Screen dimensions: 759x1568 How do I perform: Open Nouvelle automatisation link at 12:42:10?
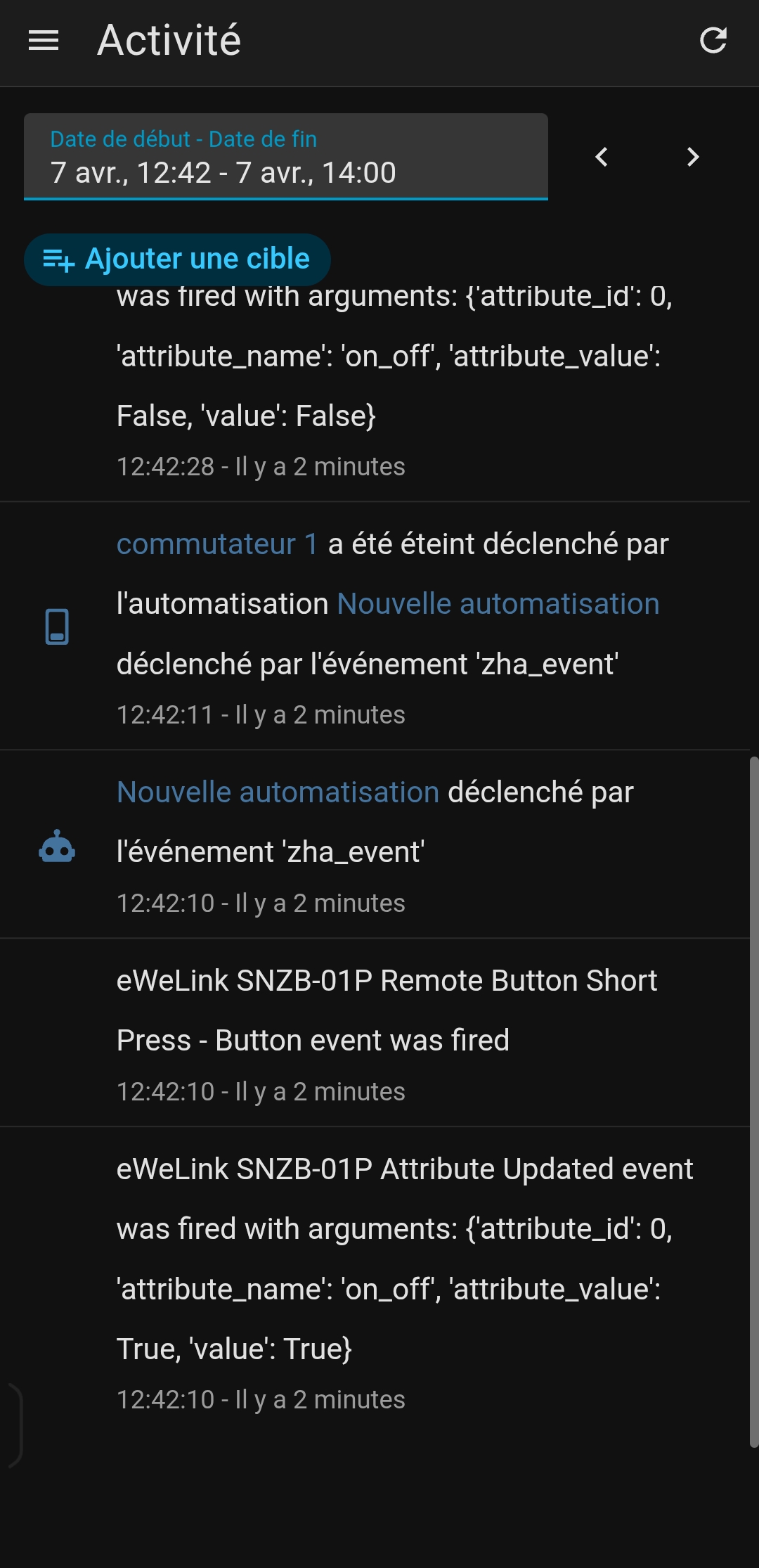(x=278, y=792)
